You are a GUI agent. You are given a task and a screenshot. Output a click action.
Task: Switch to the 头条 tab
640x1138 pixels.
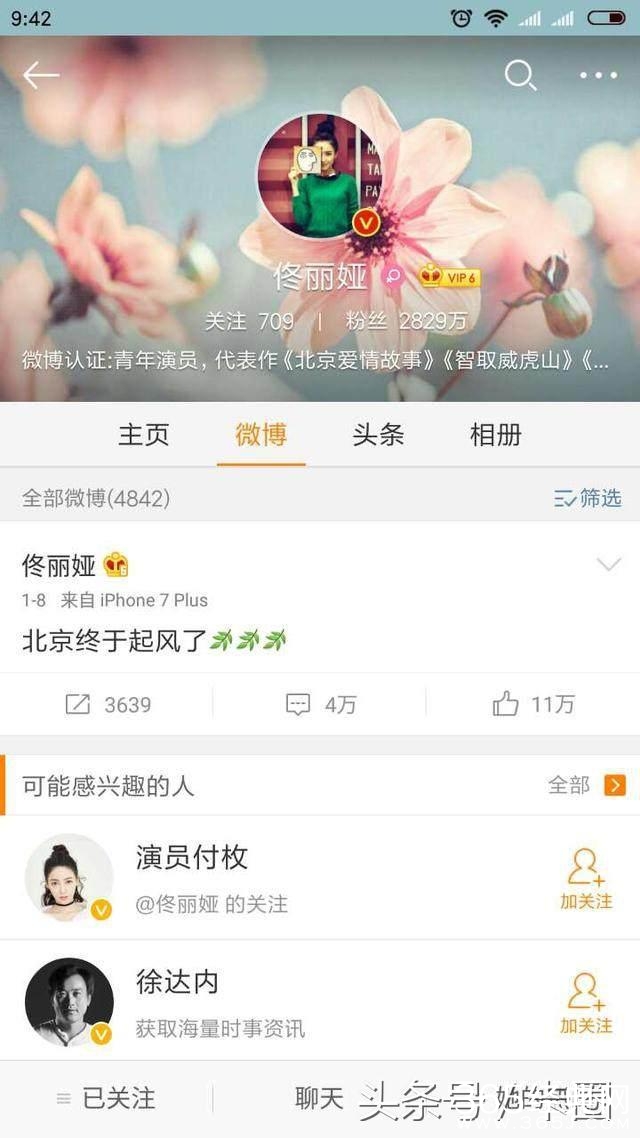click(x=378, y=435)
